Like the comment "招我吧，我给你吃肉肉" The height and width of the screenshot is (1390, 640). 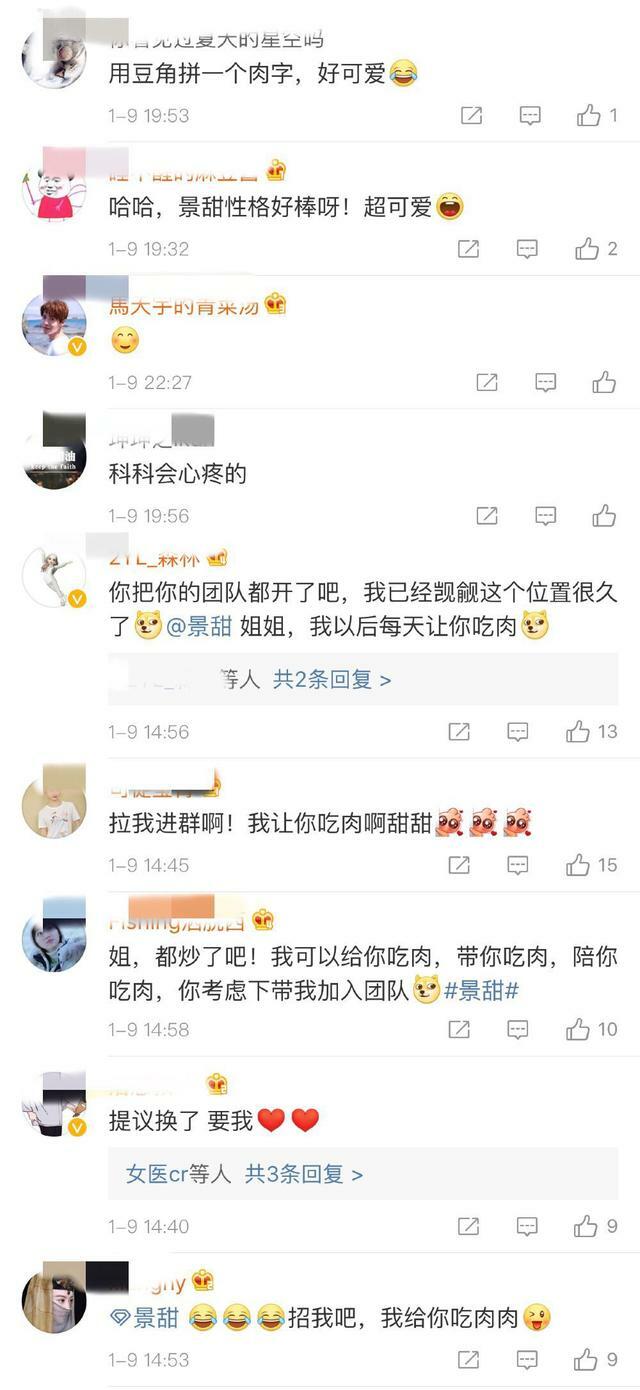(x=586, y=1360)
